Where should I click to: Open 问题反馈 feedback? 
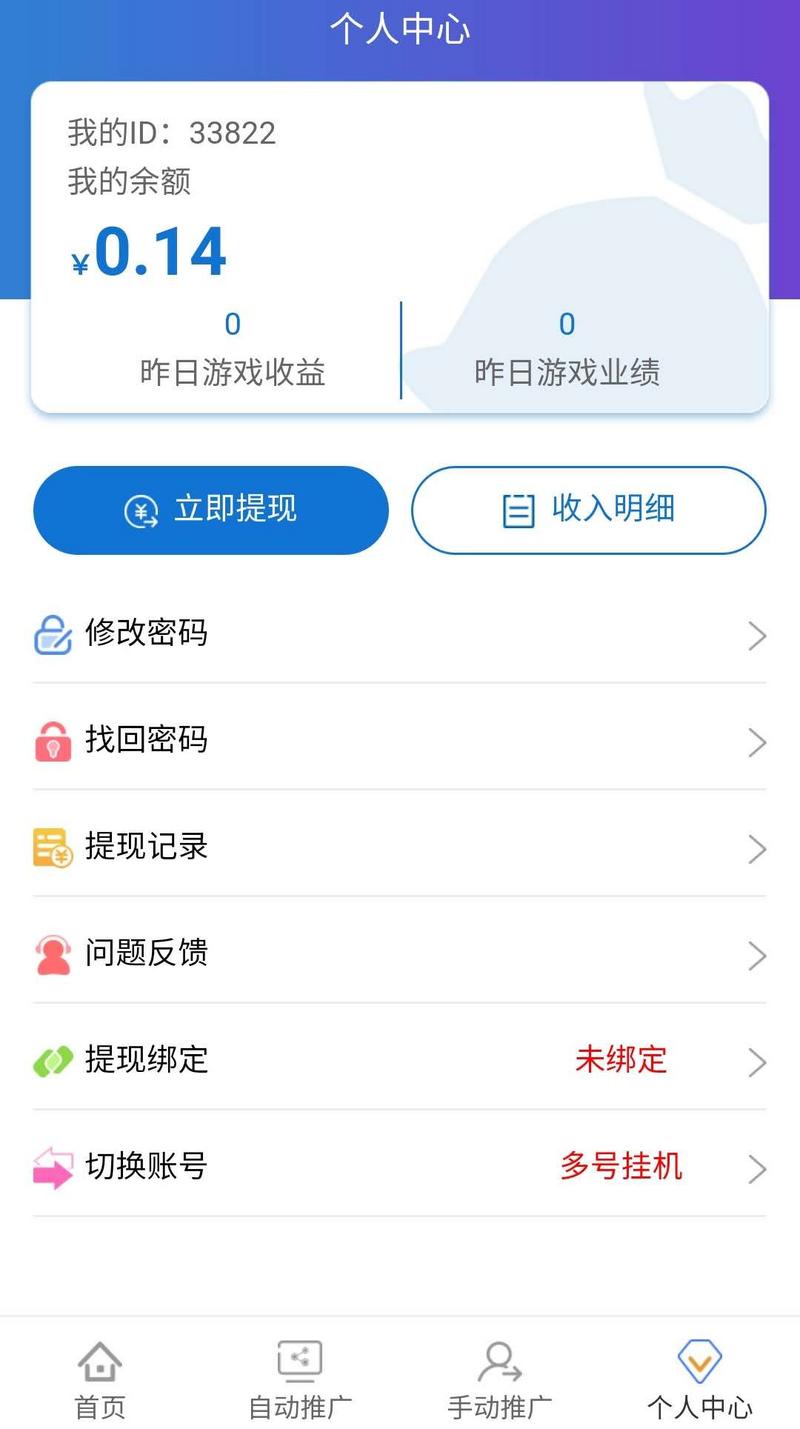click(399, 954)
